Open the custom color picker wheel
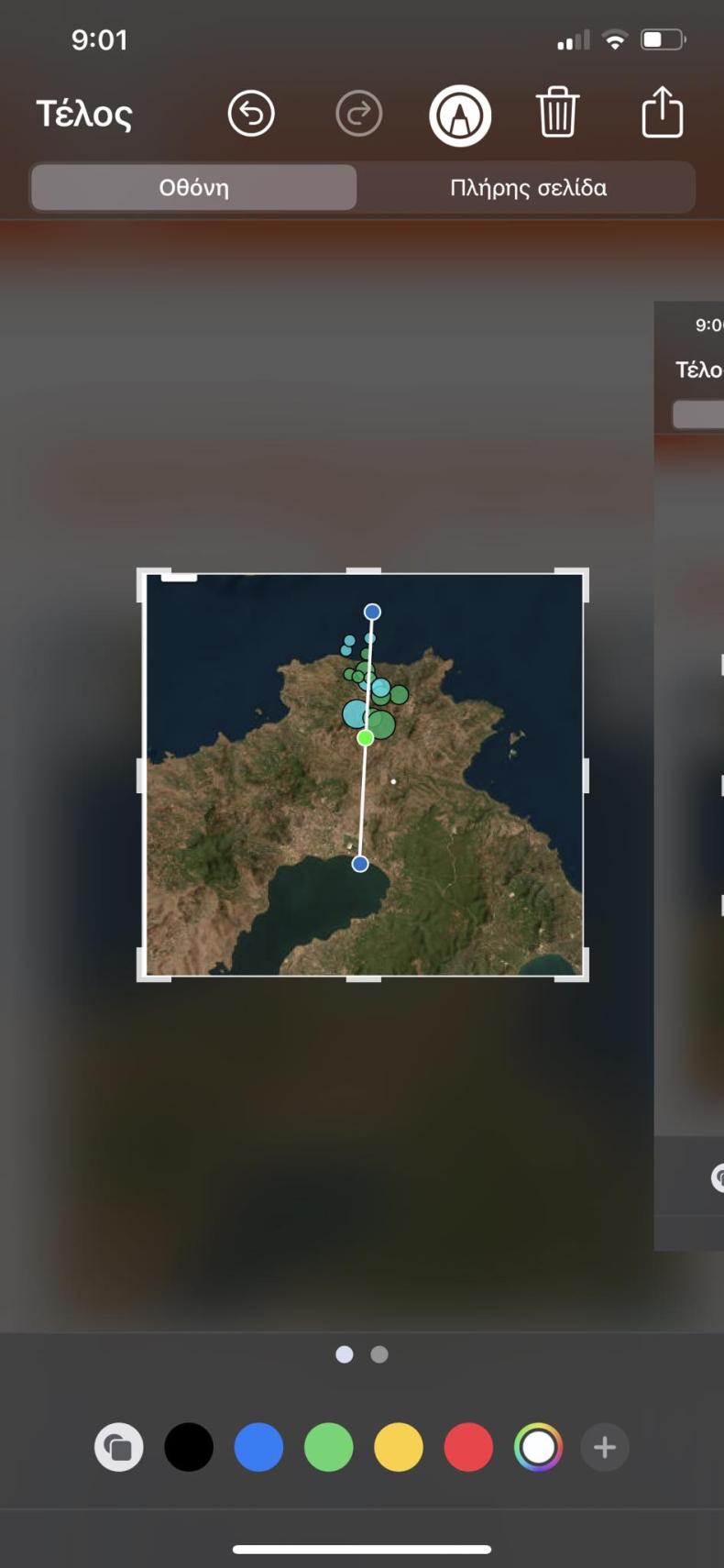The image size is (724, 1568). [x=538, y=1448]
